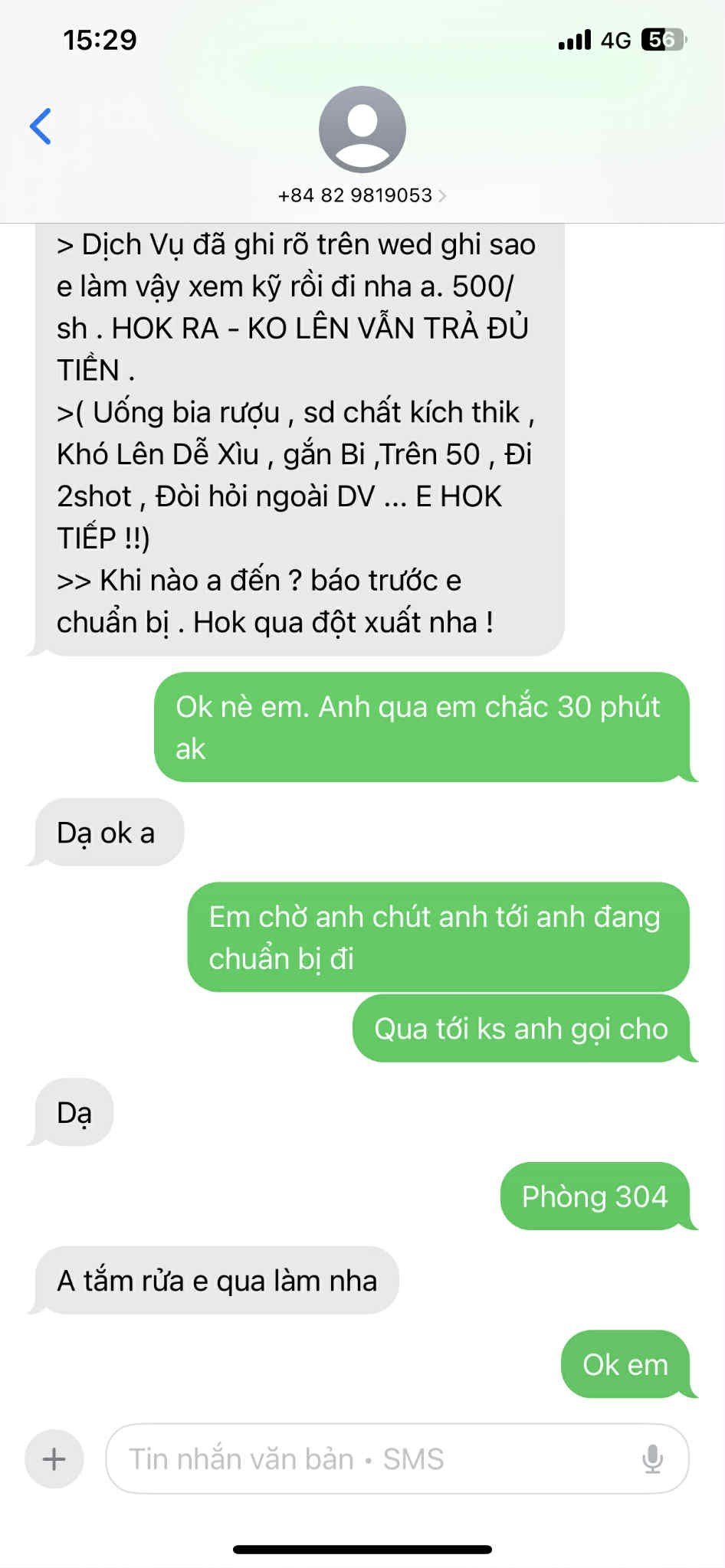Go back to the message list

[x=41, y=126]
